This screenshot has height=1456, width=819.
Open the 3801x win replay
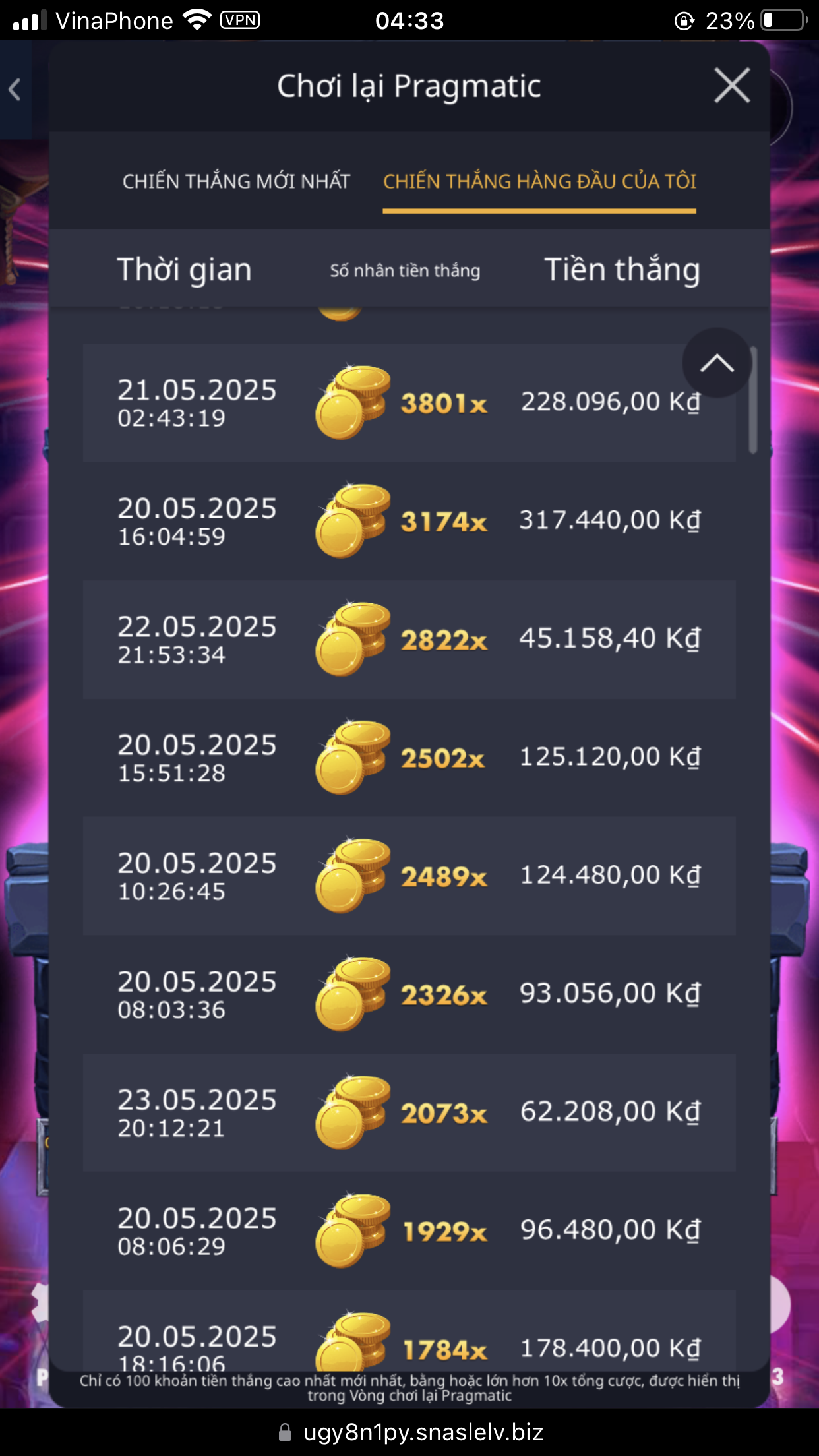tap(409, 402)
